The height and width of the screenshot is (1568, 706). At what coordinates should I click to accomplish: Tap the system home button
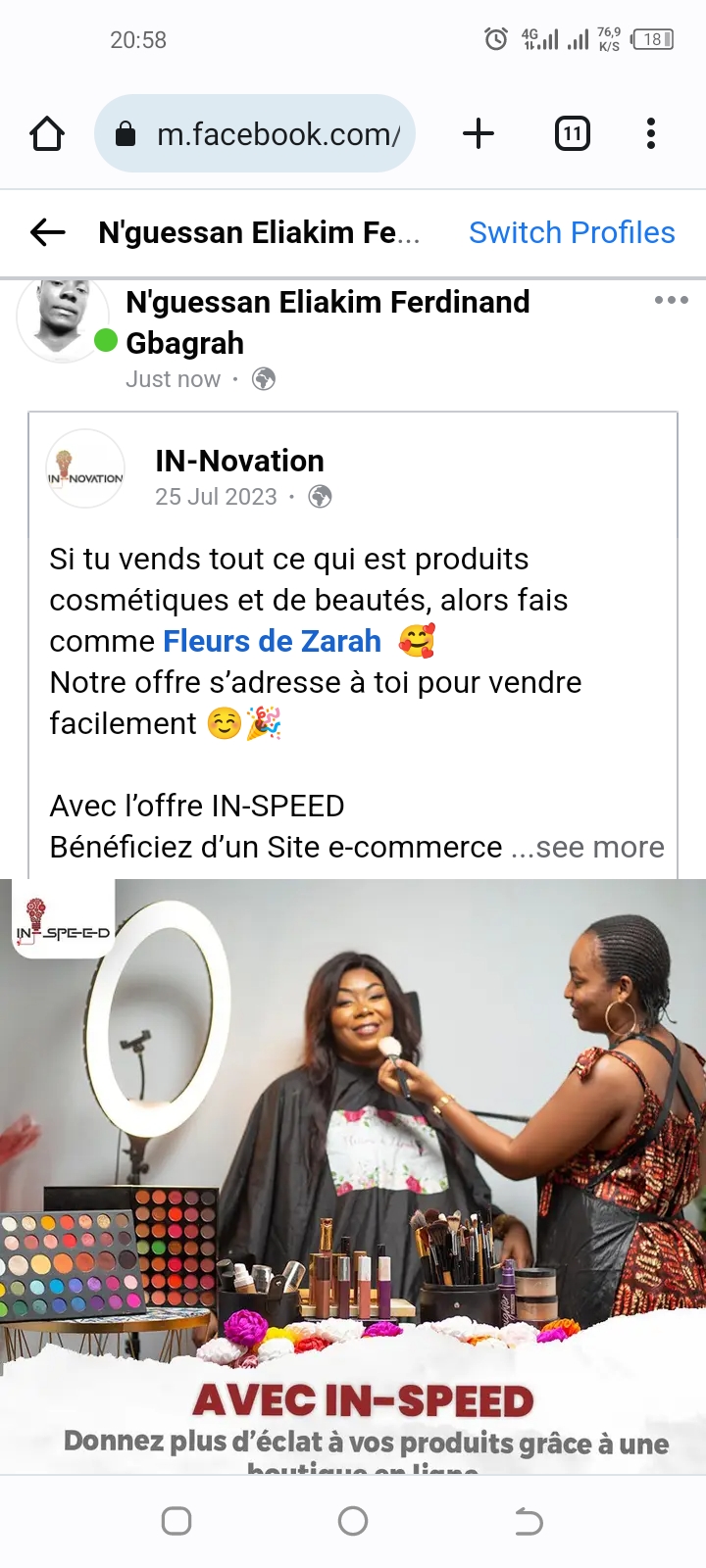tap(353, 1521)
